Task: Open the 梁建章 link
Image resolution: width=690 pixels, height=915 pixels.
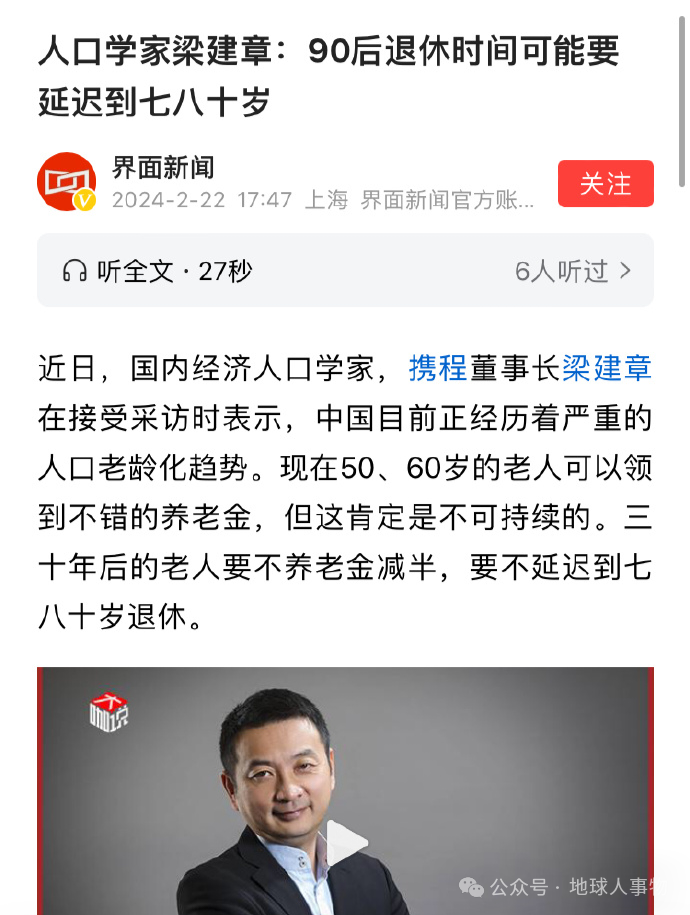Action: pyautogui.click(x=606, y=368)
